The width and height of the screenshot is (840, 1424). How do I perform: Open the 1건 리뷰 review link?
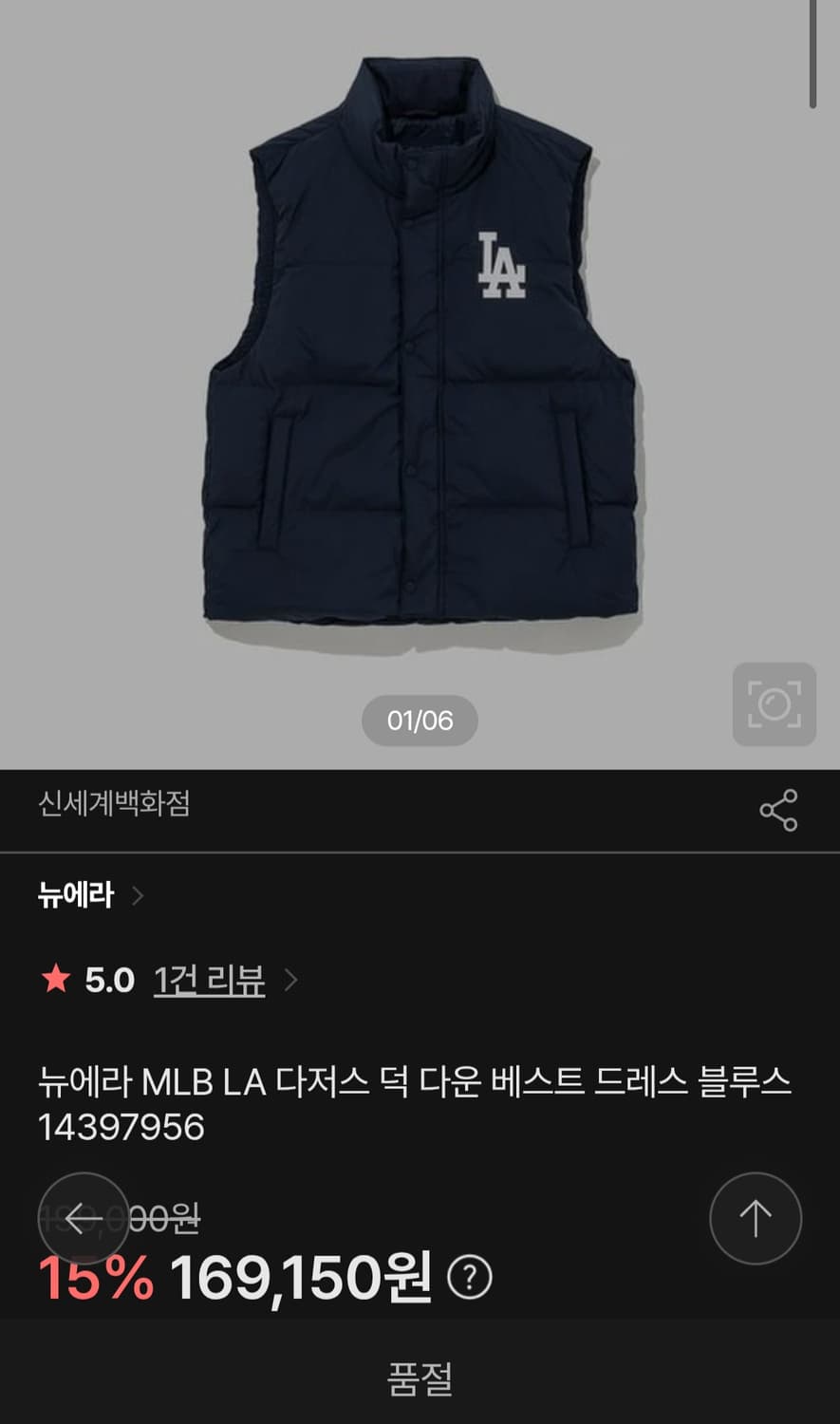(x=208, y=980)
